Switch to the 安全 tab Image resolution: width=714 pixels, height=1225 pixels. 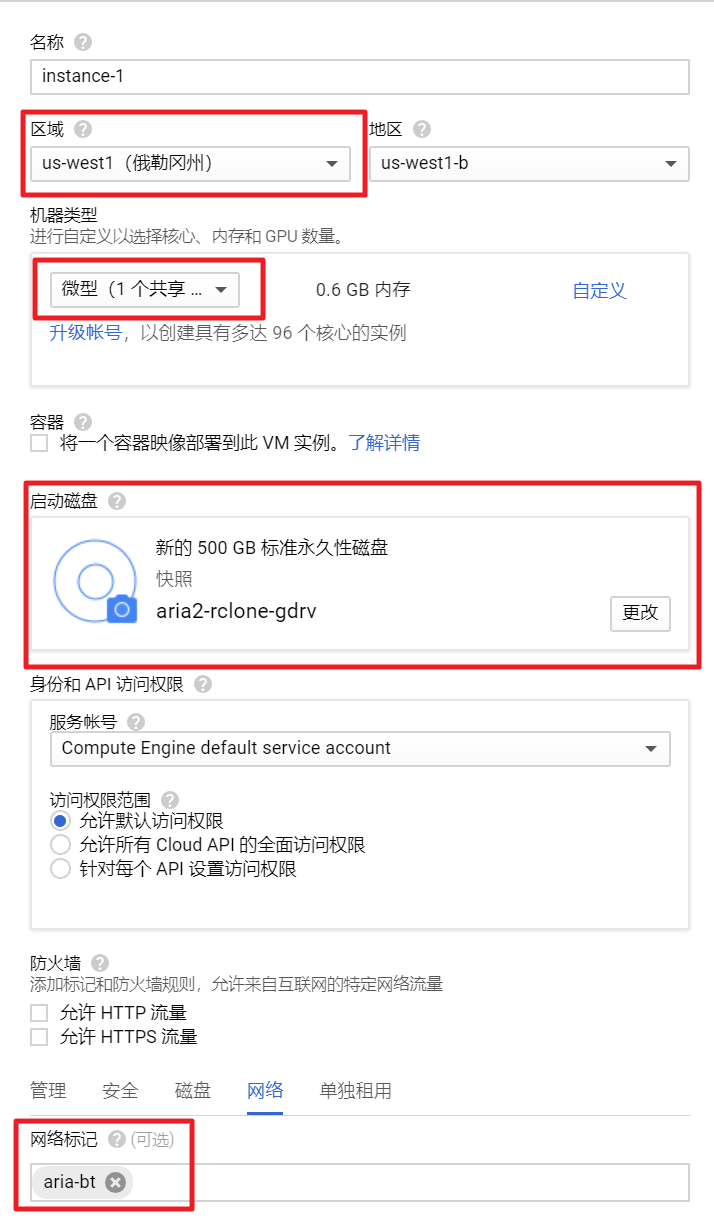pyautogui.click(x=120, y=1090)
